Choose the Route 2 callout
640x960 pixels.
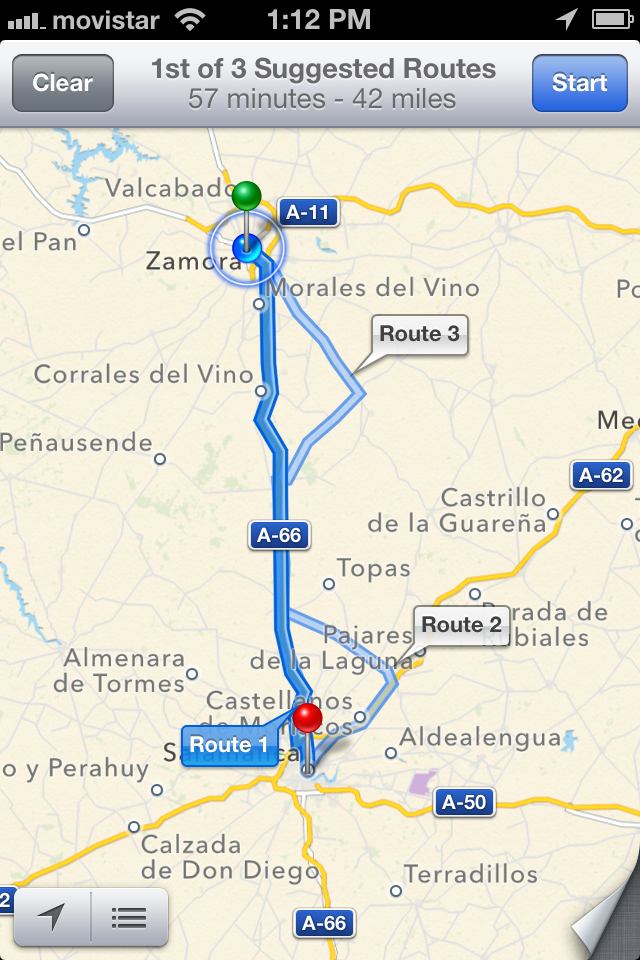click(460, 626)
